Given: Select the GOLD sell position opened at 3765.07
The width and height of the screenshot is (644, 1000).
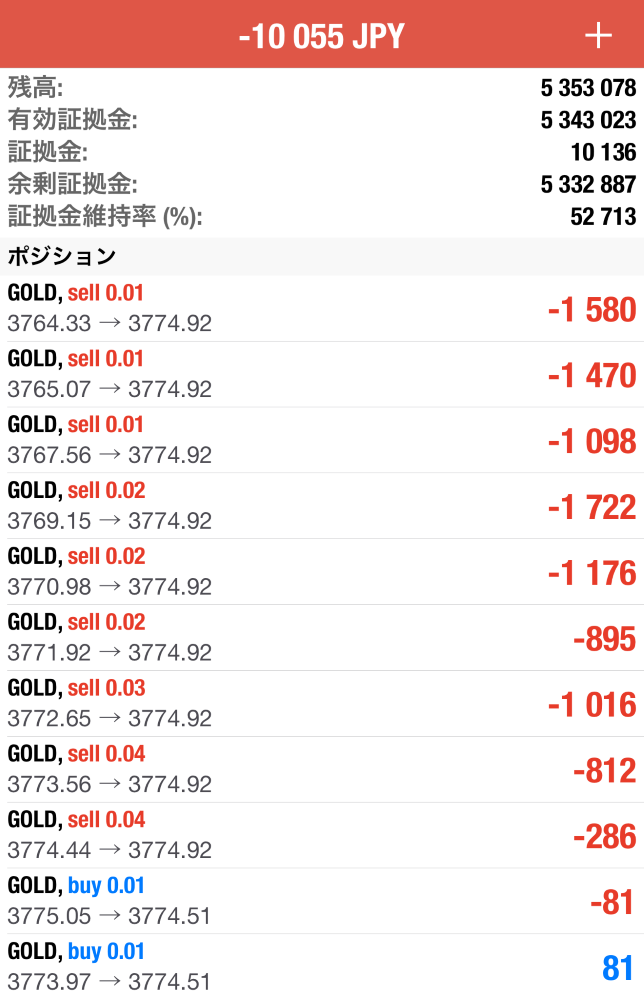Looking at the screenshot, I should [x=322, y=375].
